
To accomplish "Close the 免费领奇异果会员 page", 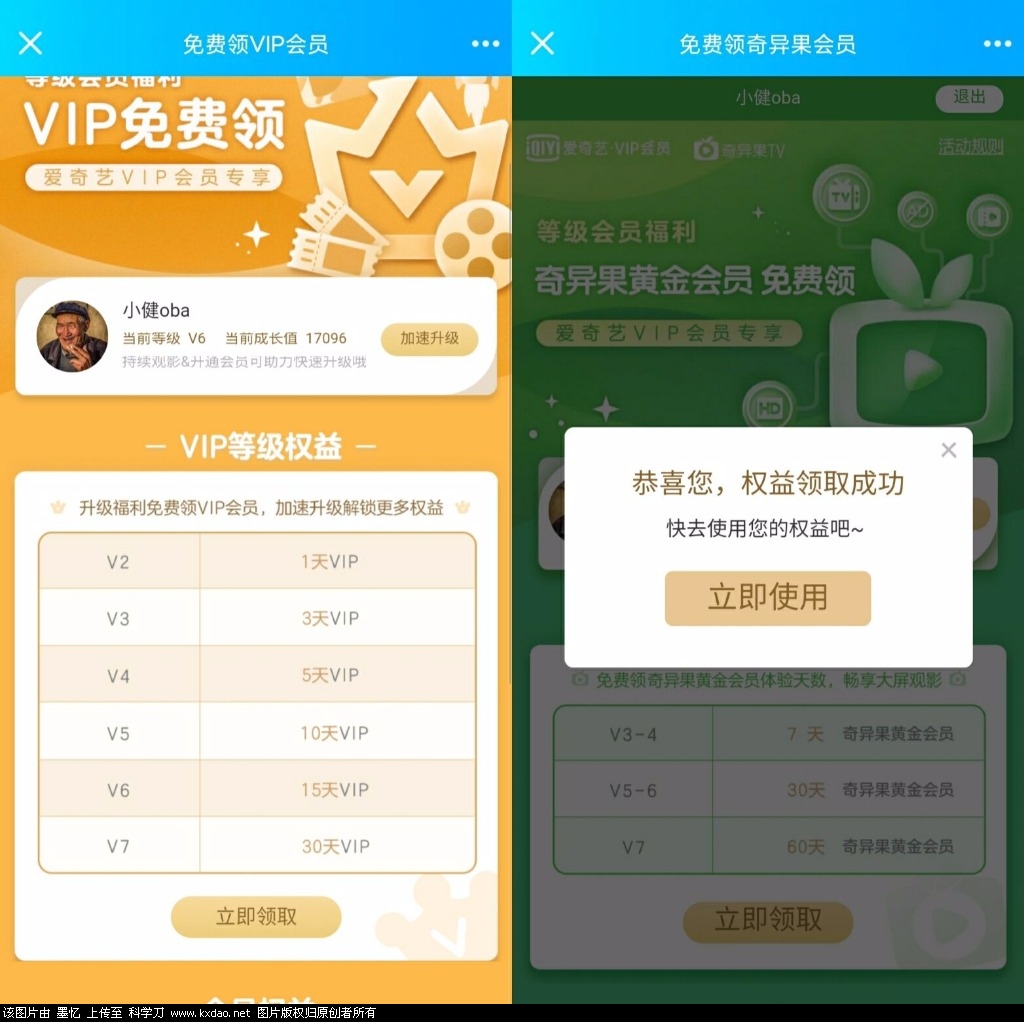I will (x=542, y=43).
